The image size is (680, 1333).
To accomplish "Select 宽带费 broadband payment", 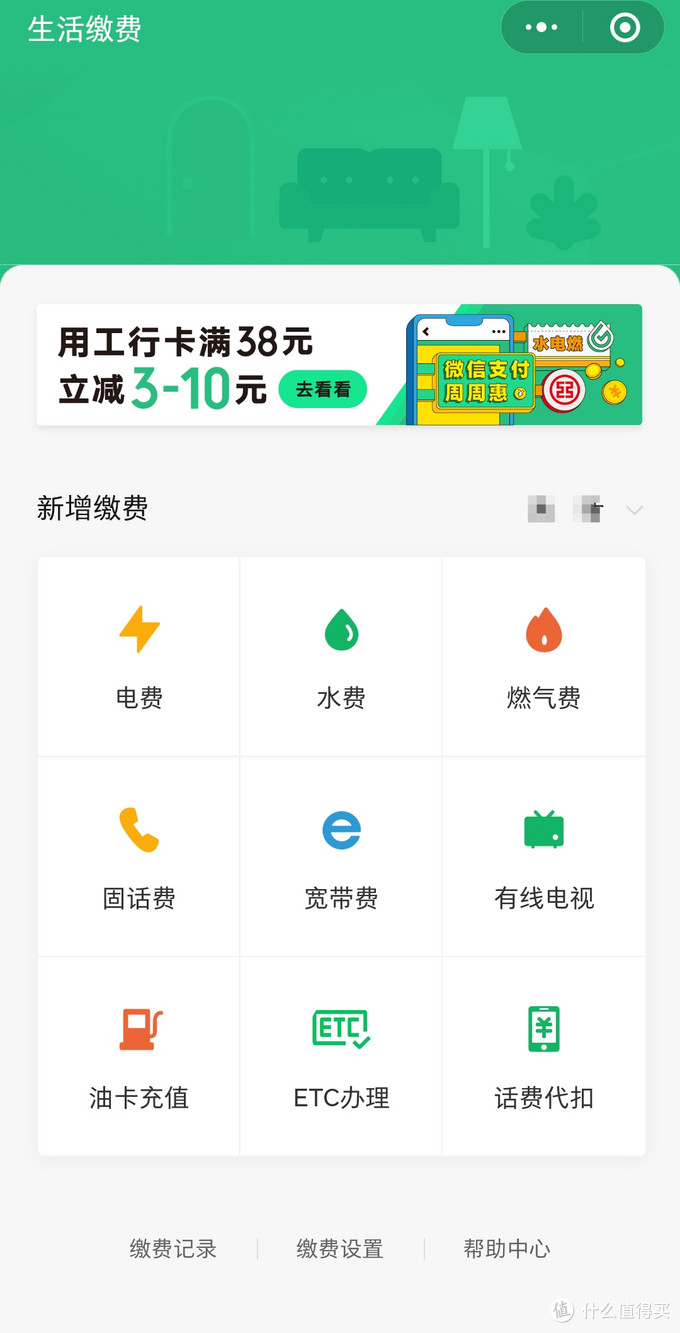I will click(x=341, y=857).
